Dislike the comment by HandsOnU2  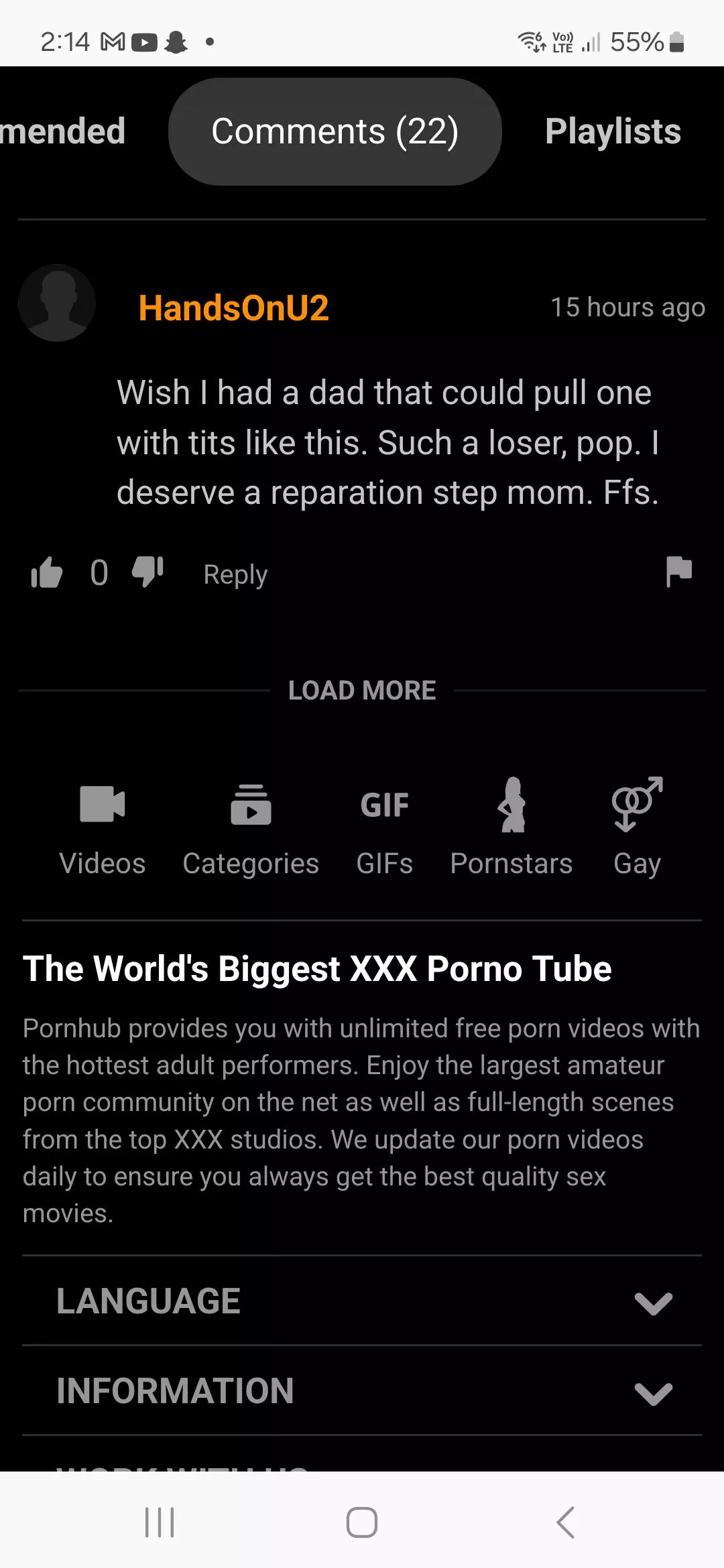[147, 572]
